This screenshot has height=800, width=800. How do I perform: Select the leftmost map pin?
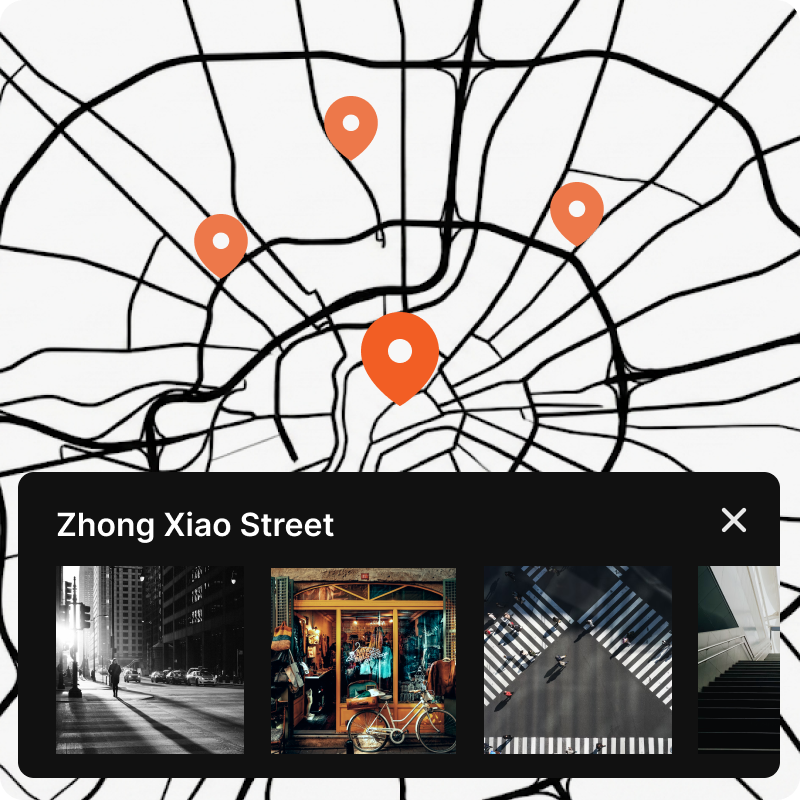(x=221, y=242)
